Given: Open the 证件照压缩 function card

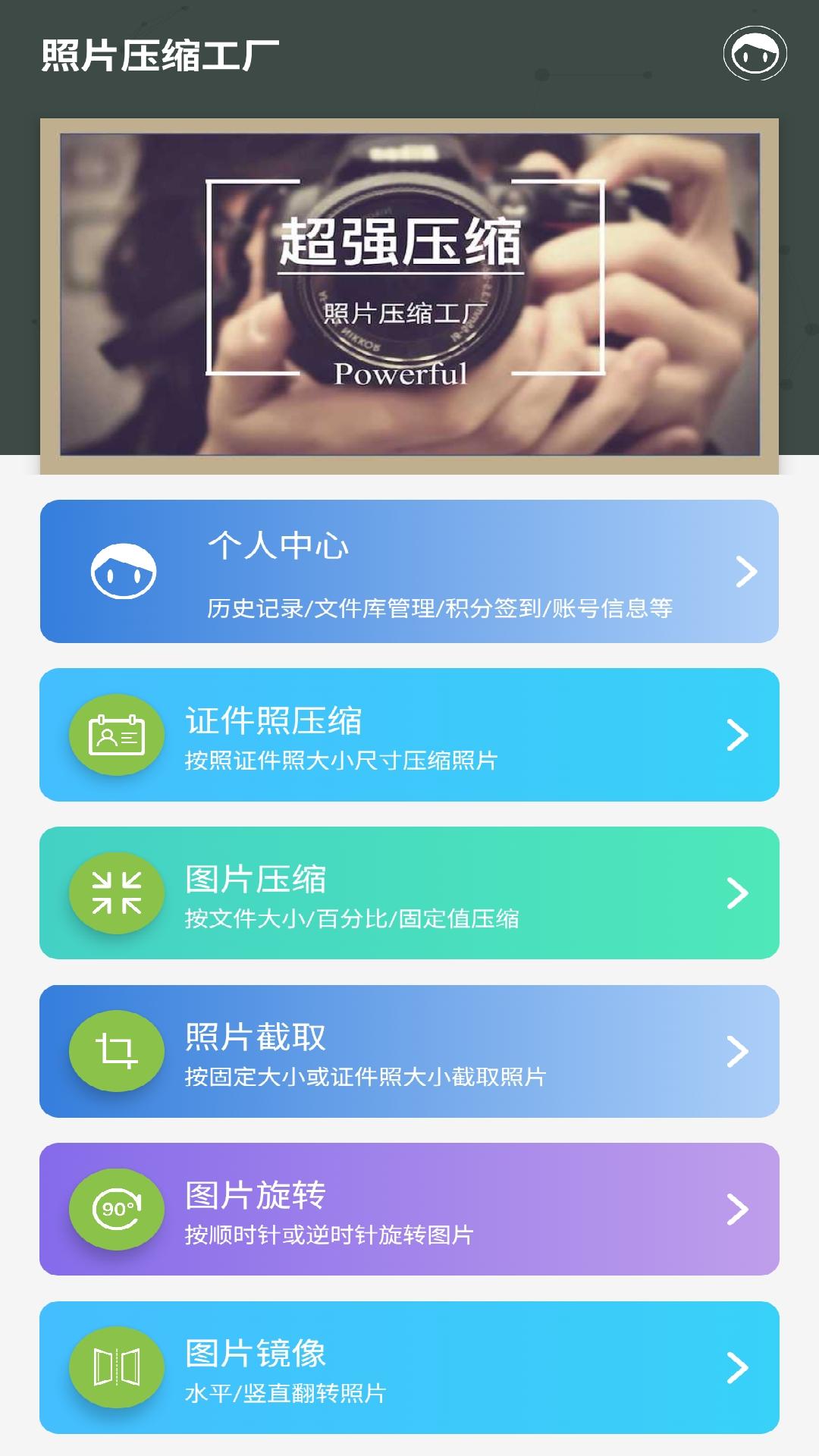Looking at the screenshot, I should coord(409,733).
